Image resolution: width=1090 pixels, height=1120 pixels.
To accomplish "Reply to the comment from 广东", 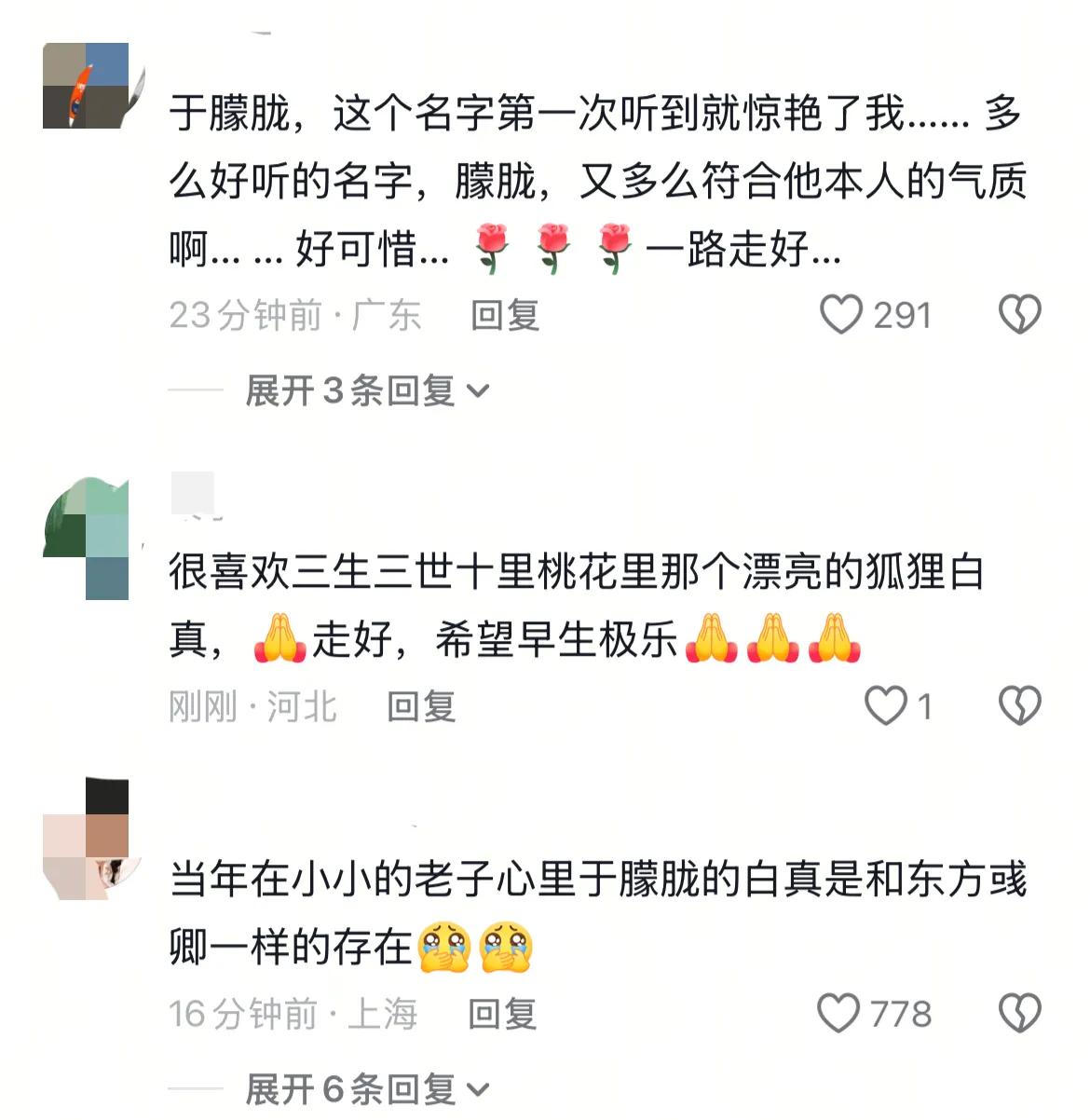I will [504, 315].
